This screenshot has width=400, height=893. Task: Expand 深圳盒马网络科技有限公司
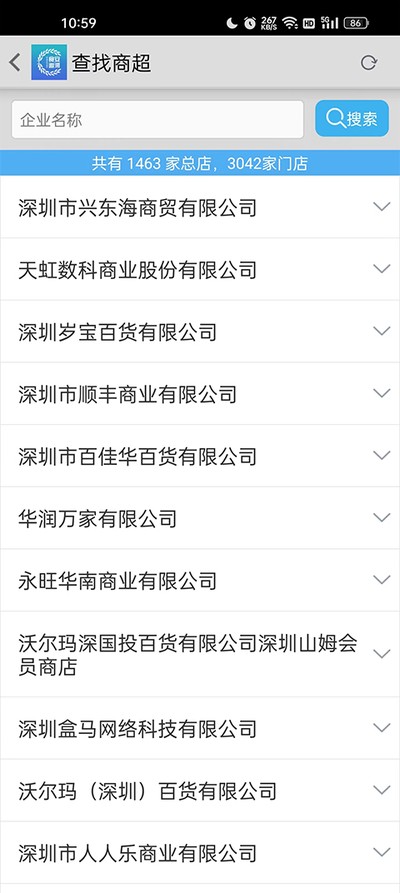(x=200, y=728)
